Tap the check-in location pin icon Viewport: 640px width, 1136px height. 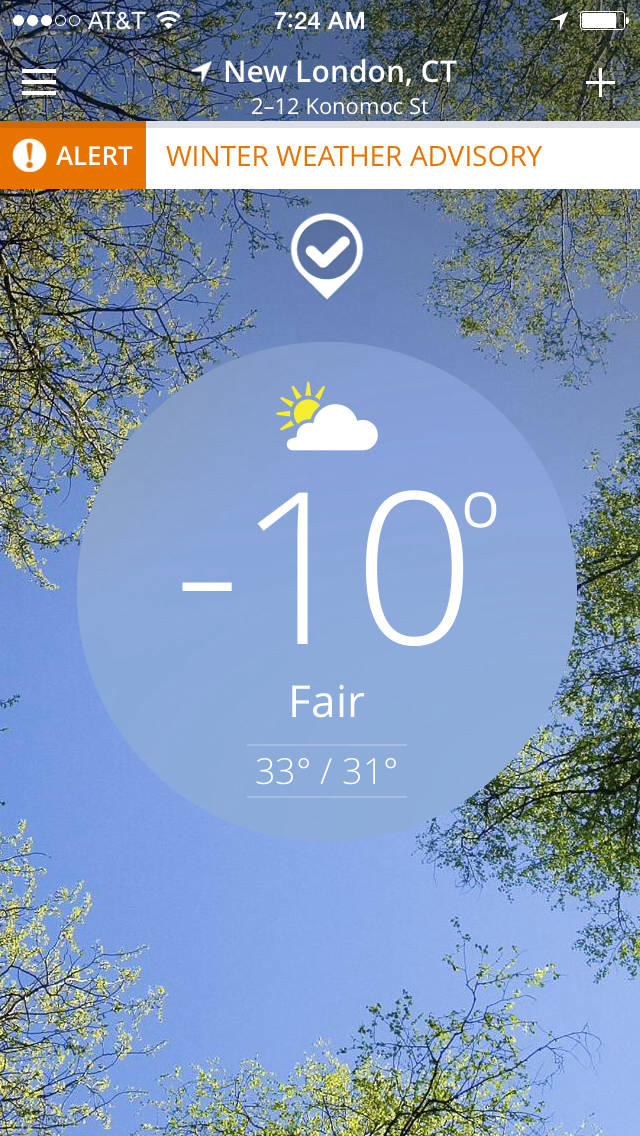(326, 255)
